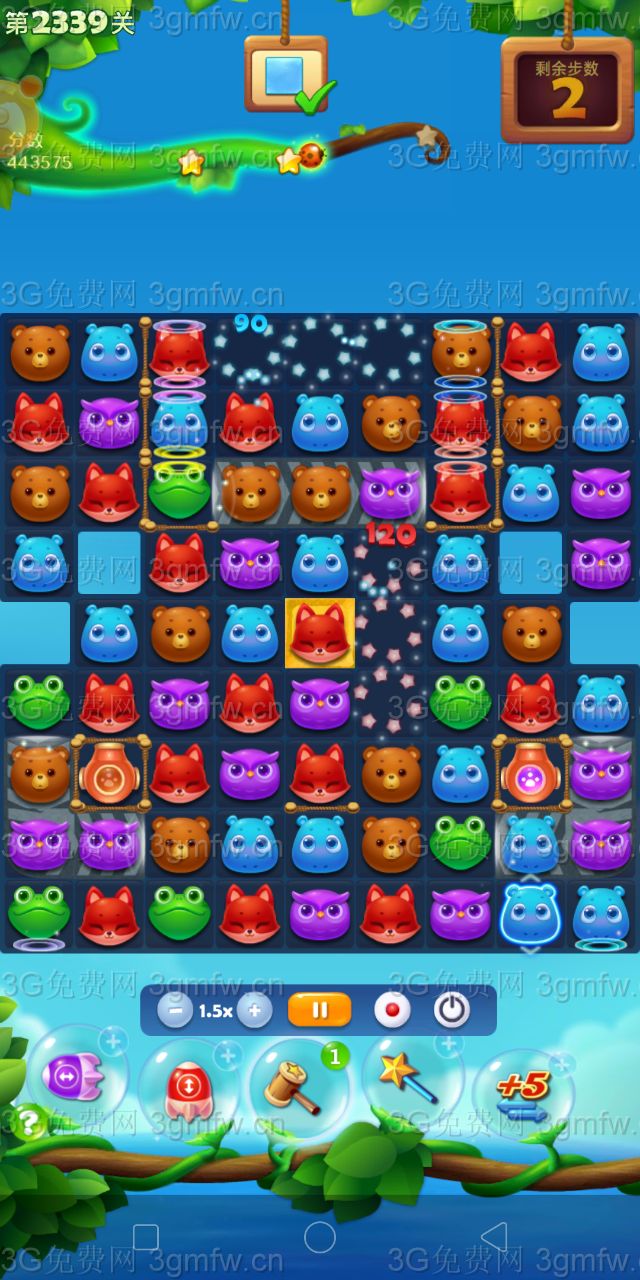Screen dimensions: 640x1280
Task: Get the +5 extra moves booster
Action: click(524, 1091)
